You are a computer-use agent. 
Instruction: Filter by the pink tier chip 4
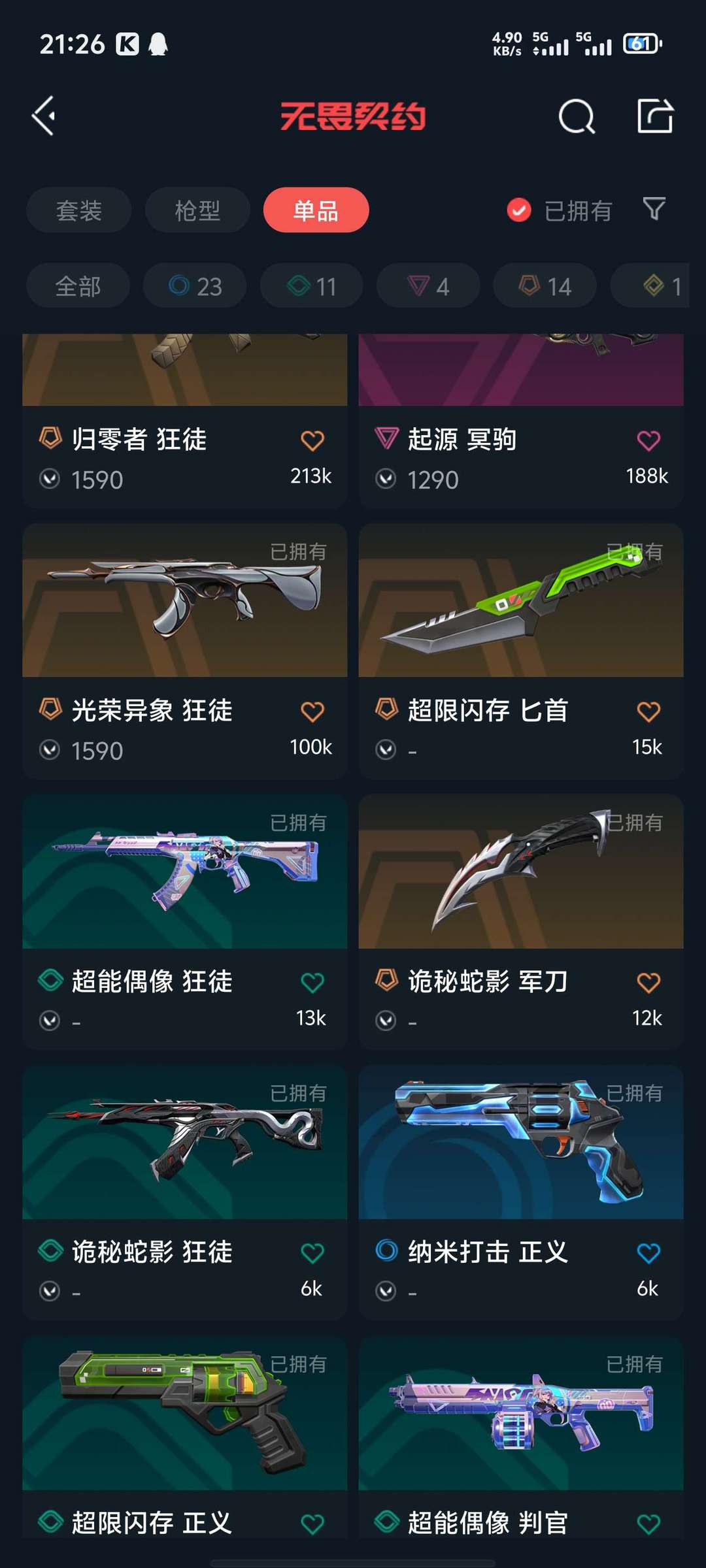(428, 286)
